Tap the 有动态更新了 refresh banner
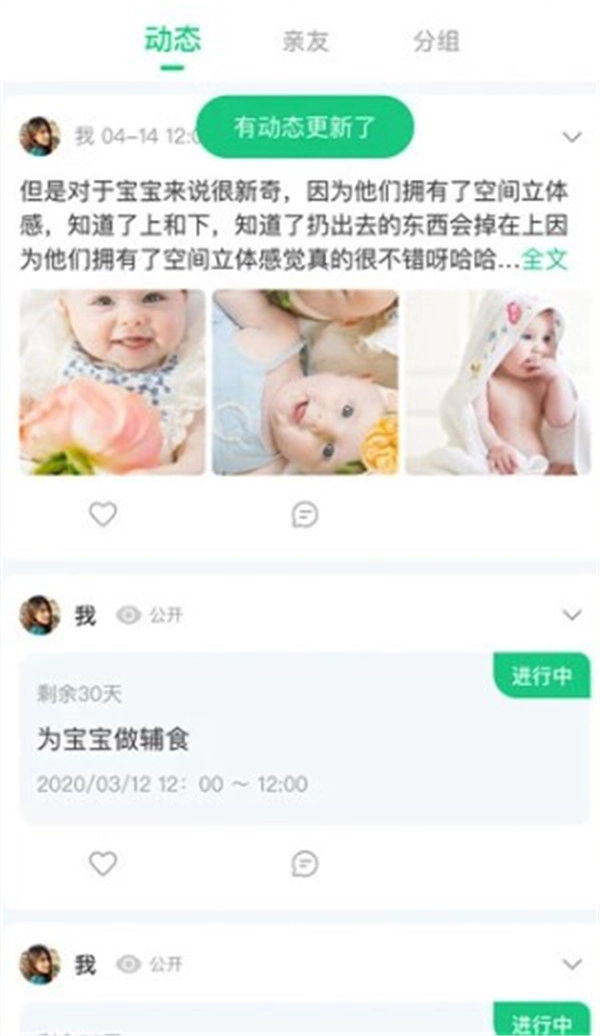The height and width of the screenshot is (1036, 600). (x=305, y=127)
